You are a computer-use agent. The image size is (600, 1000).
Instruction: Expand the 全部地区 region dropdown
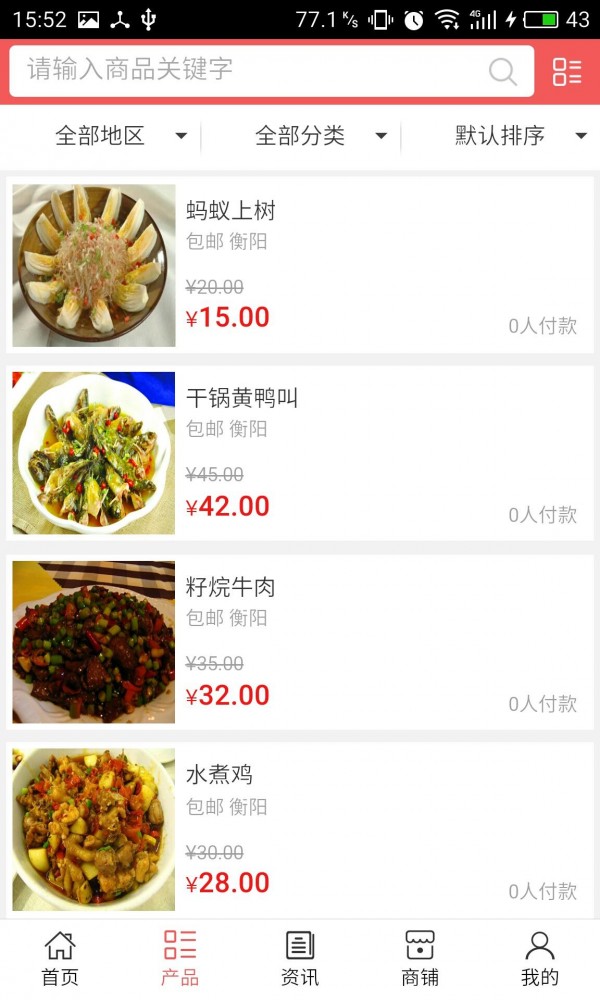click(x=120, y=136)
